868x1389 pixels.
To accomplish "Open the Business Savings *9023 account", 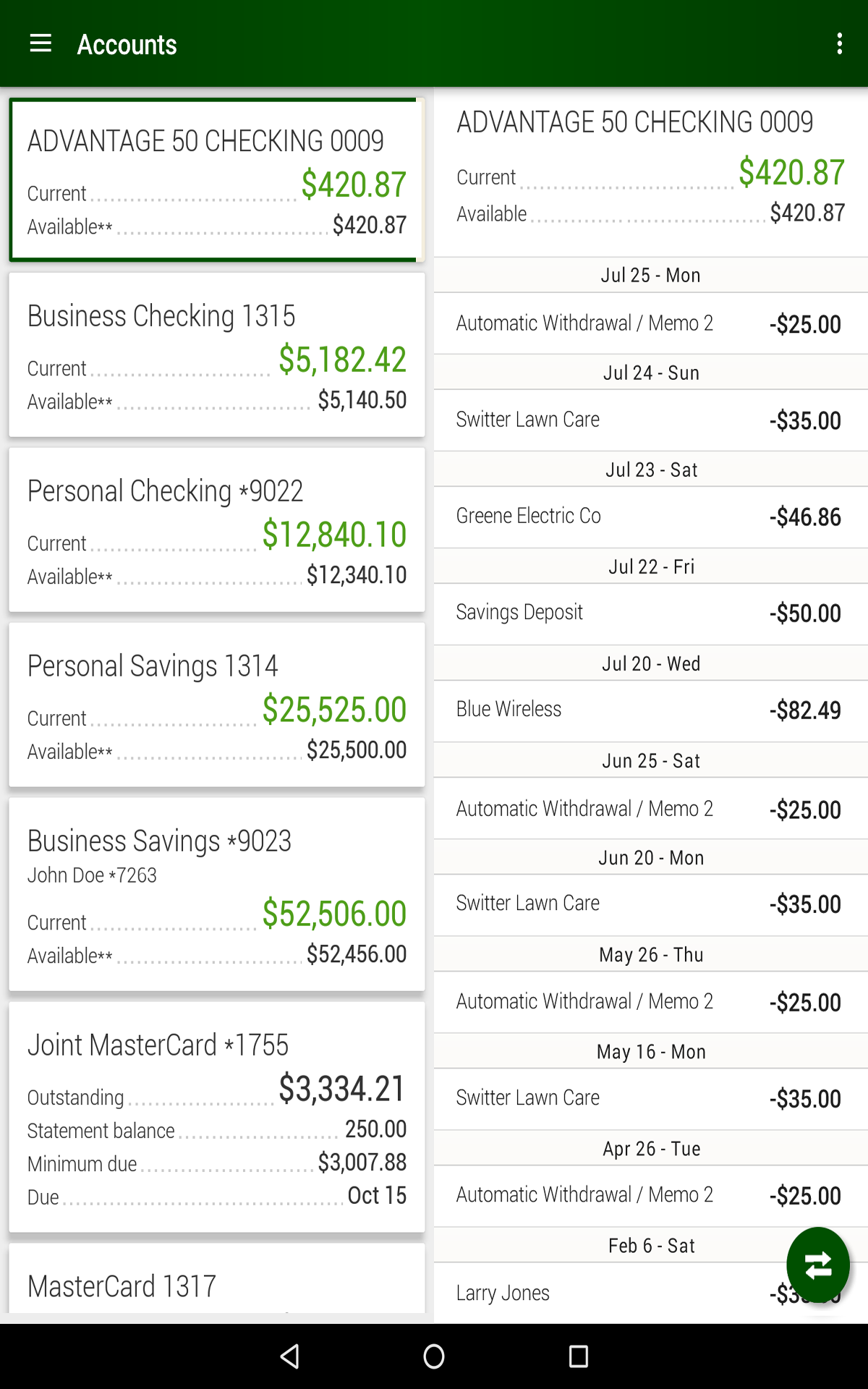I will point(216,894).
